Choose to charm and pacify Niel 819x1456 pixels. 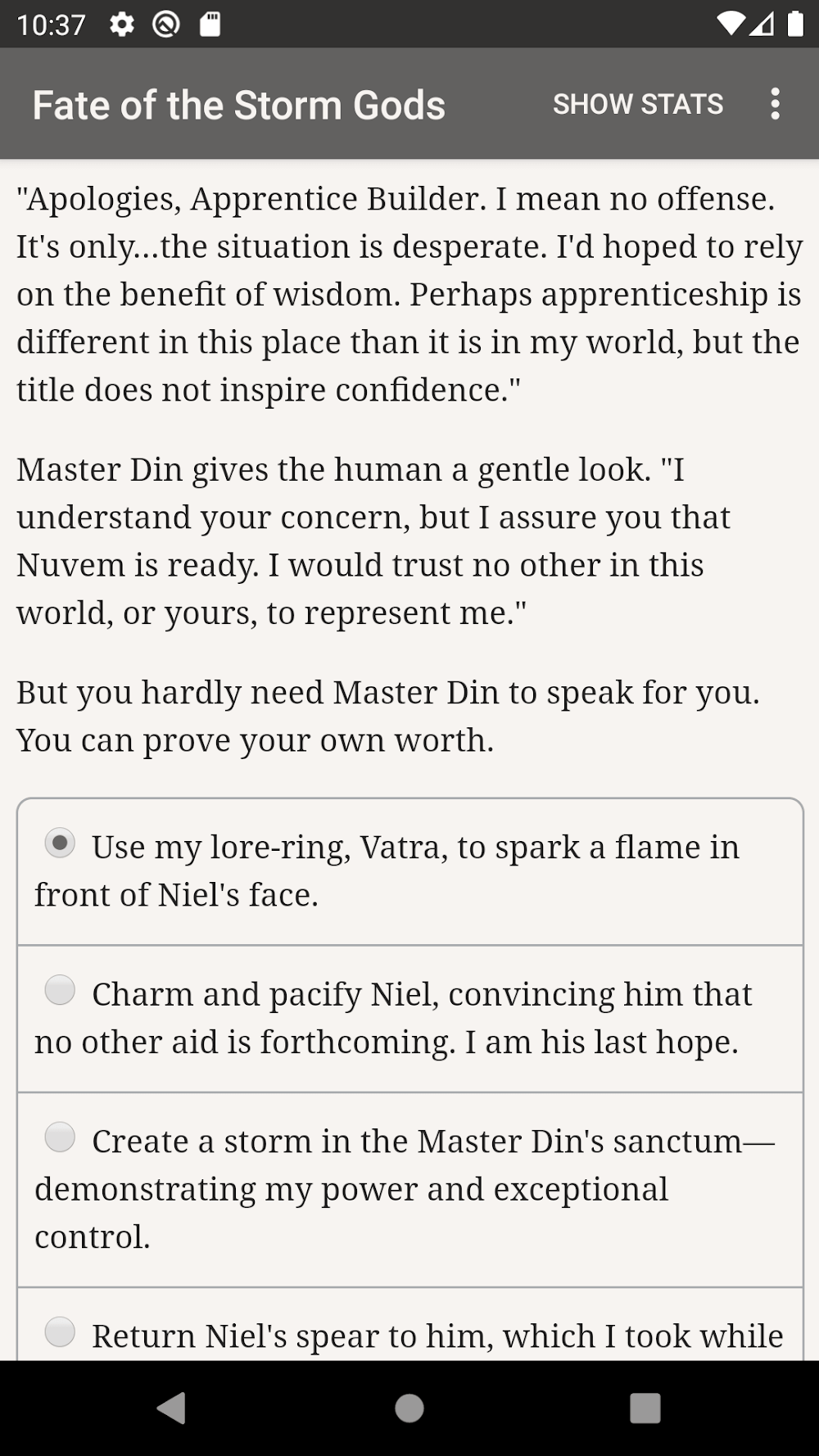tap(60, 991)
